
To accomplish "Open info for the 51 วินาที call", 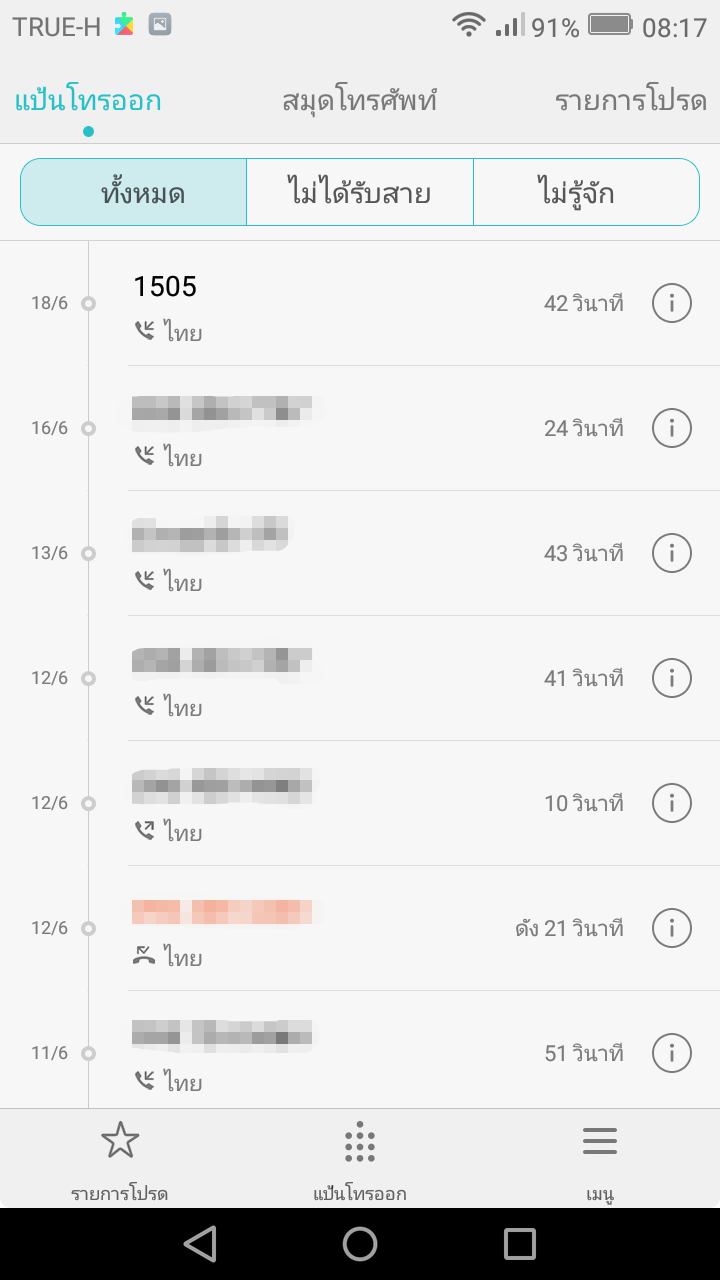I will pos(672,1053).
